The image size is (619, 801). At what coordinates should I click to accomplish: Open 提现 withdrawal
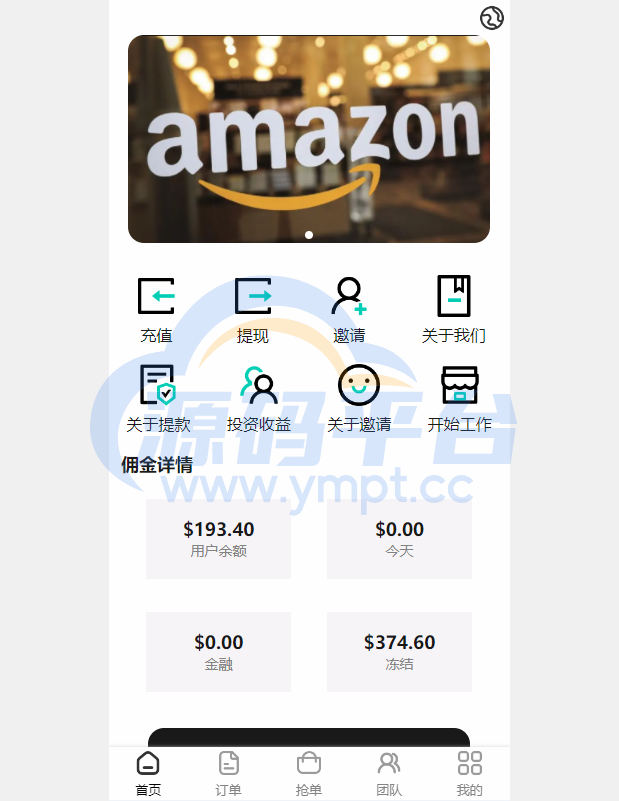253,310
